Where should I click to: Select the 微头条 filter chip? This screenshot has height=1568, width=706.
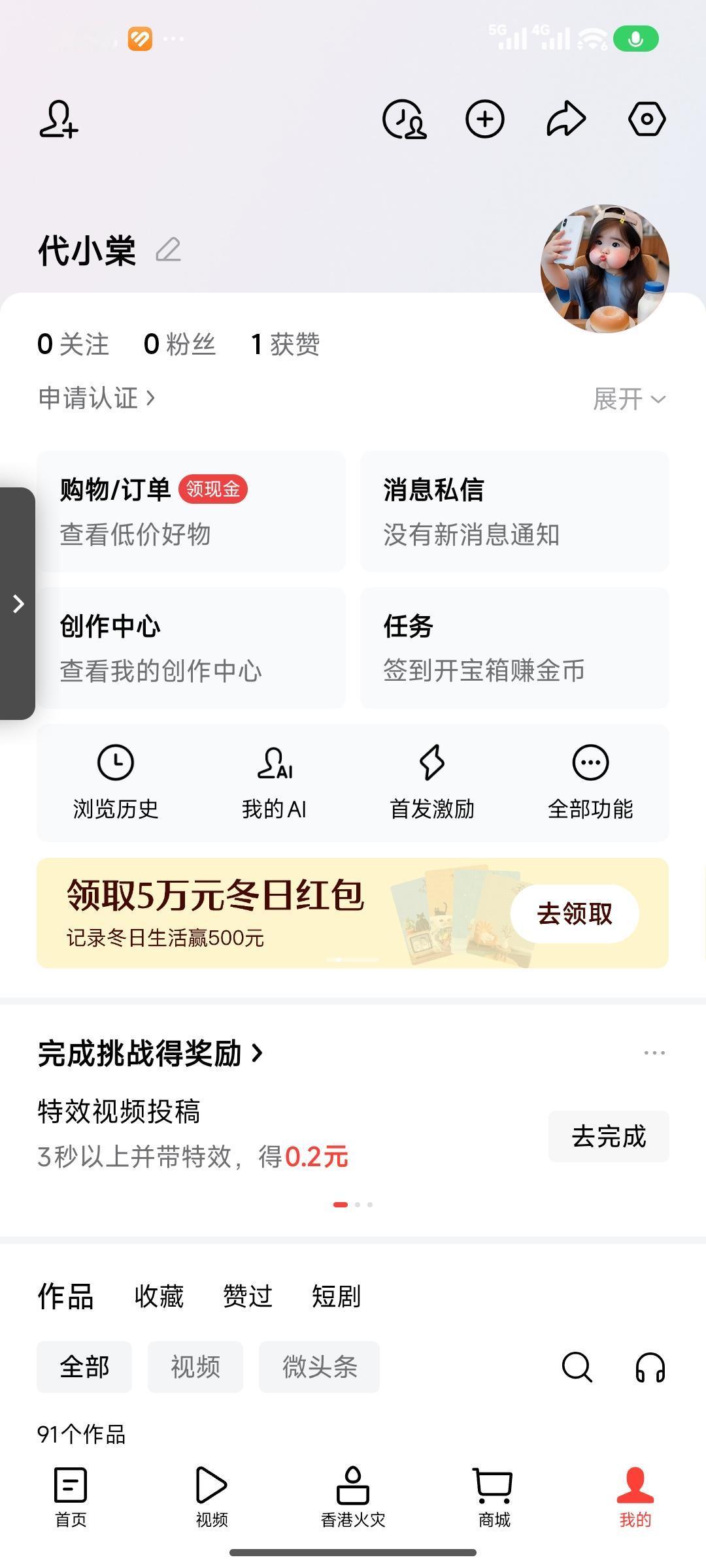click(319, 1367)
